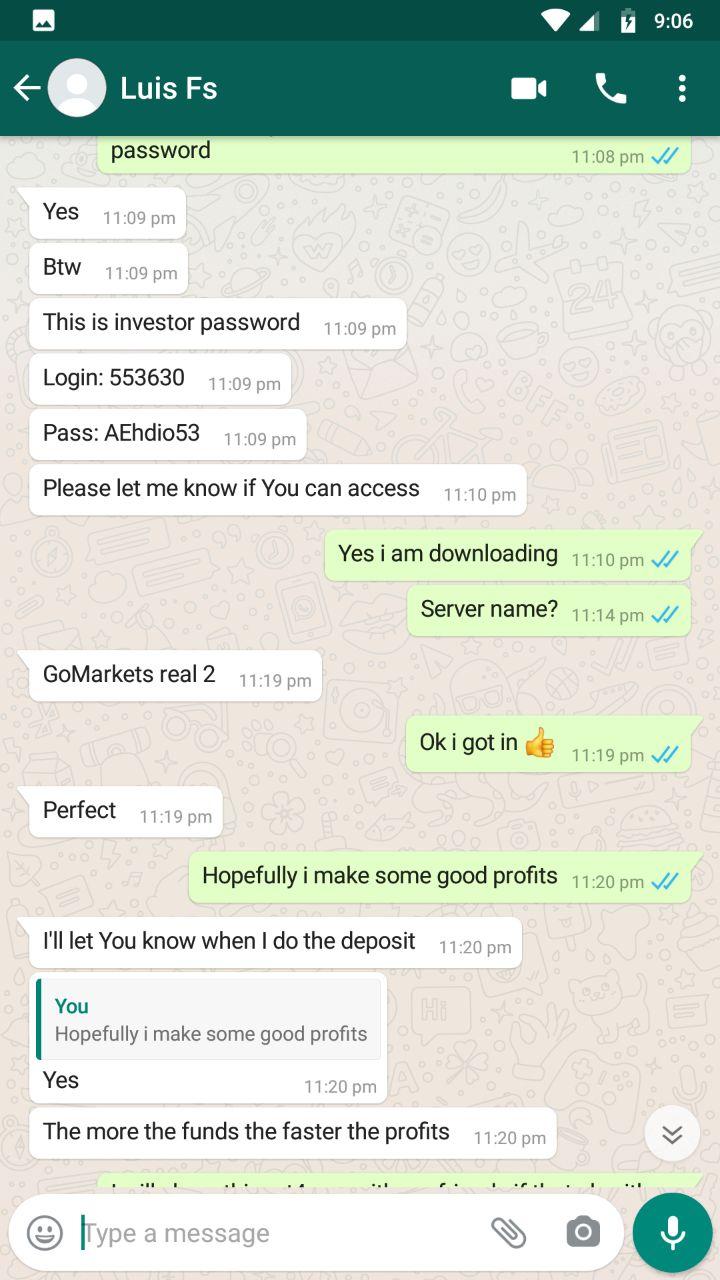Open the overflow menu
720x1280 pixels.
(x=682, y=88)
